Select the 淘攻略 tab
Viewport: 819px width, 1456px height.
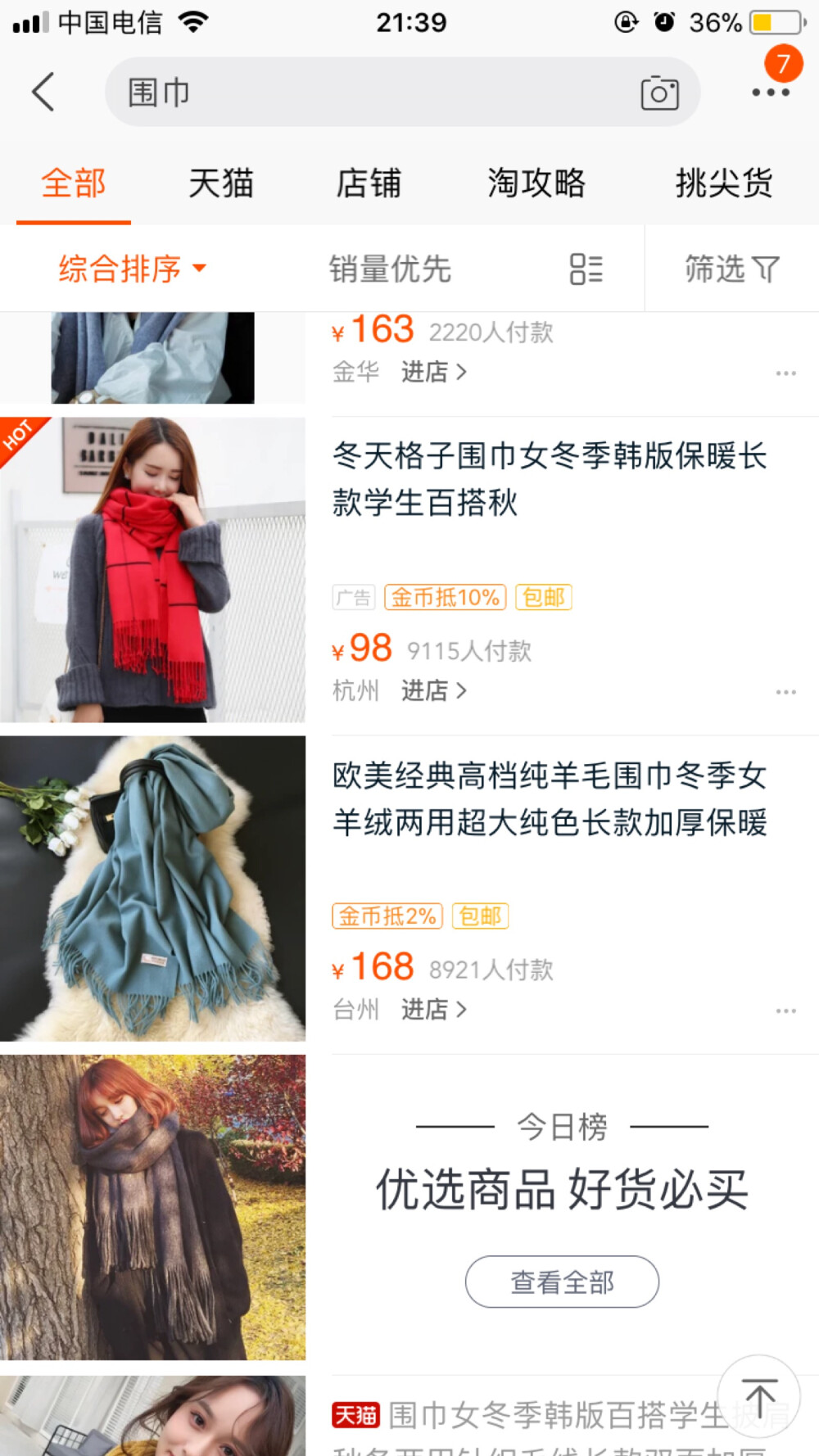(537, 183)
